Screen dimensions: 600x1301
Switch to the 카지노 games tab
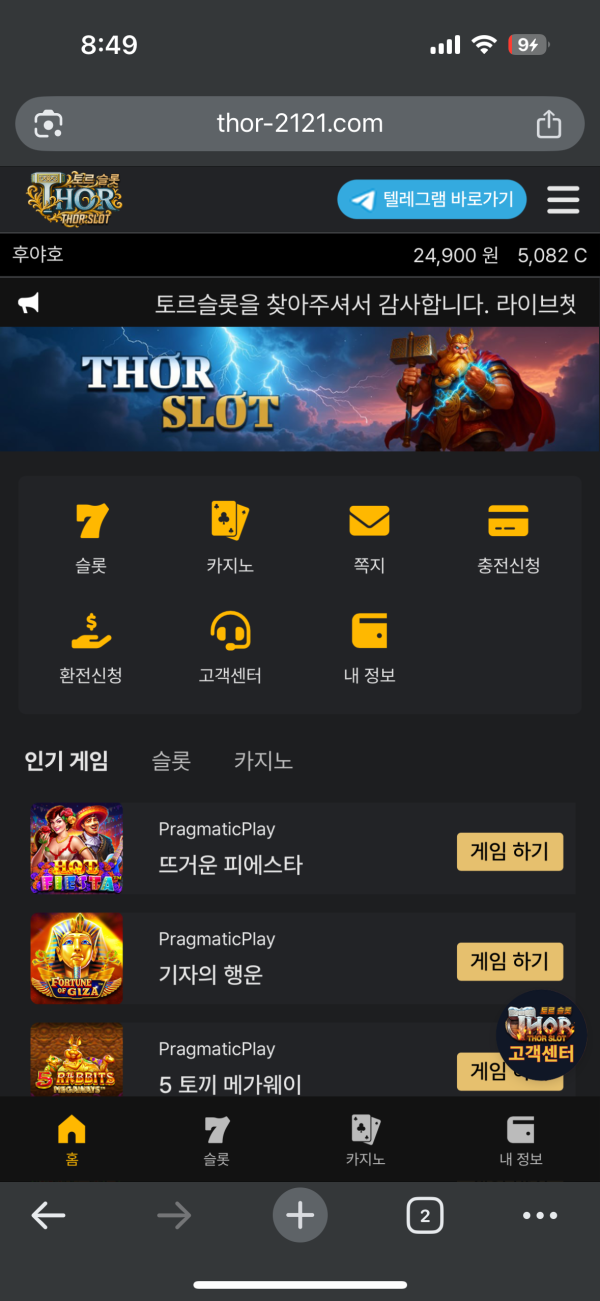[x=263, y=761]
